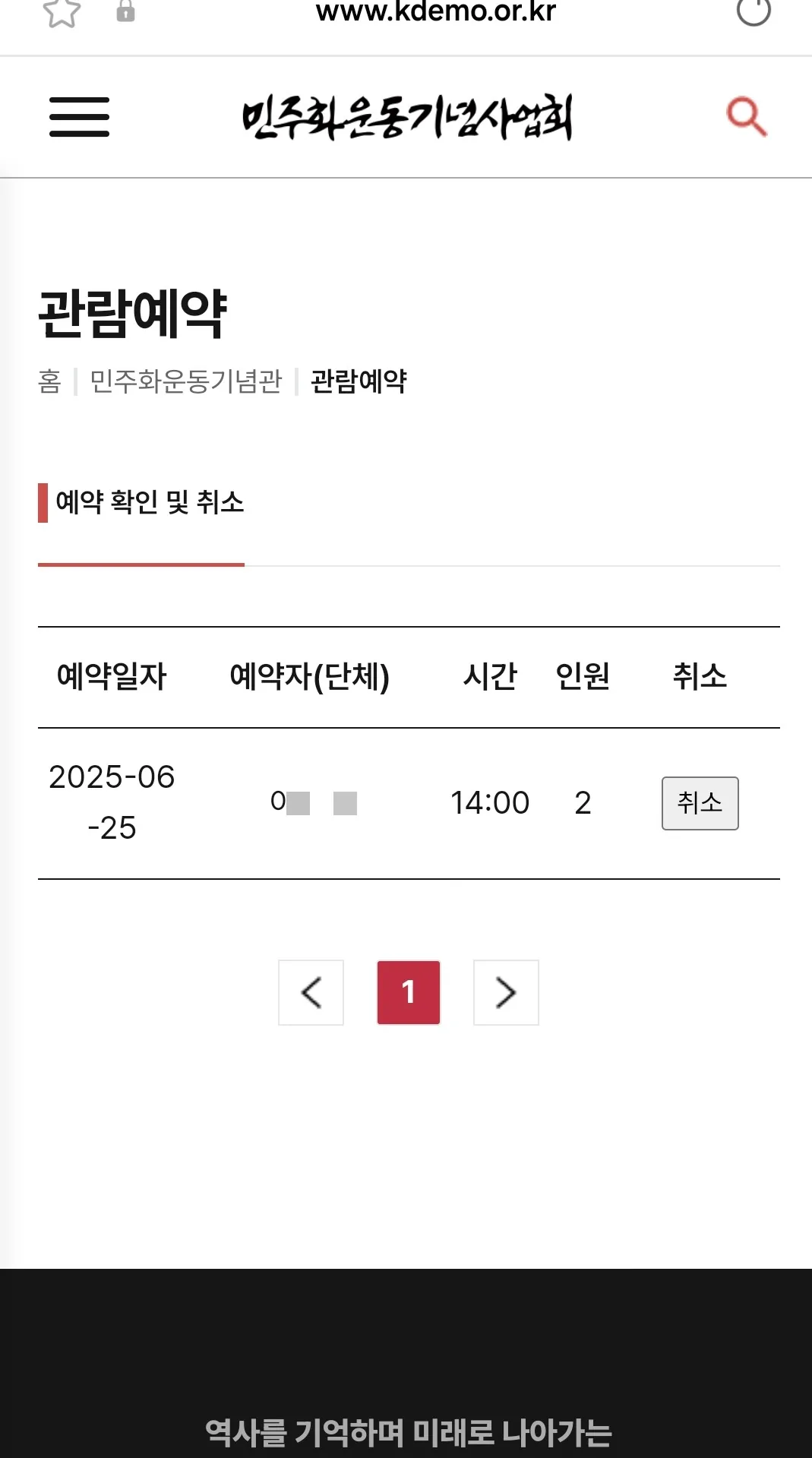
Task: Select the 예약 확인 및 취소 tab
Action: tap(141, 503)
